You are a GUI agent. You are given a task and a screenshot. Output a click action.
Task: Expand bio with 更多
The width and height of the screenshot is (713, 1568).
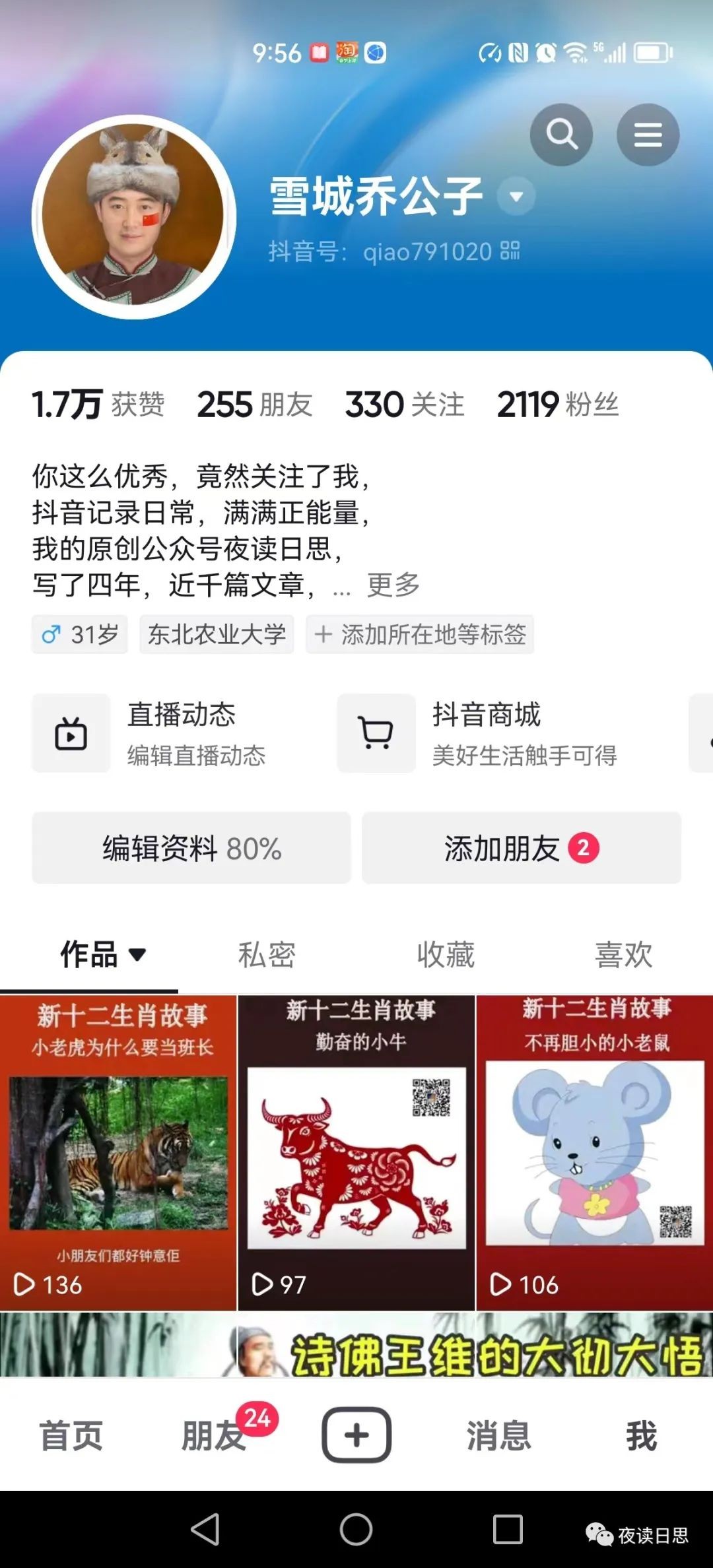[x=393, y=585]
